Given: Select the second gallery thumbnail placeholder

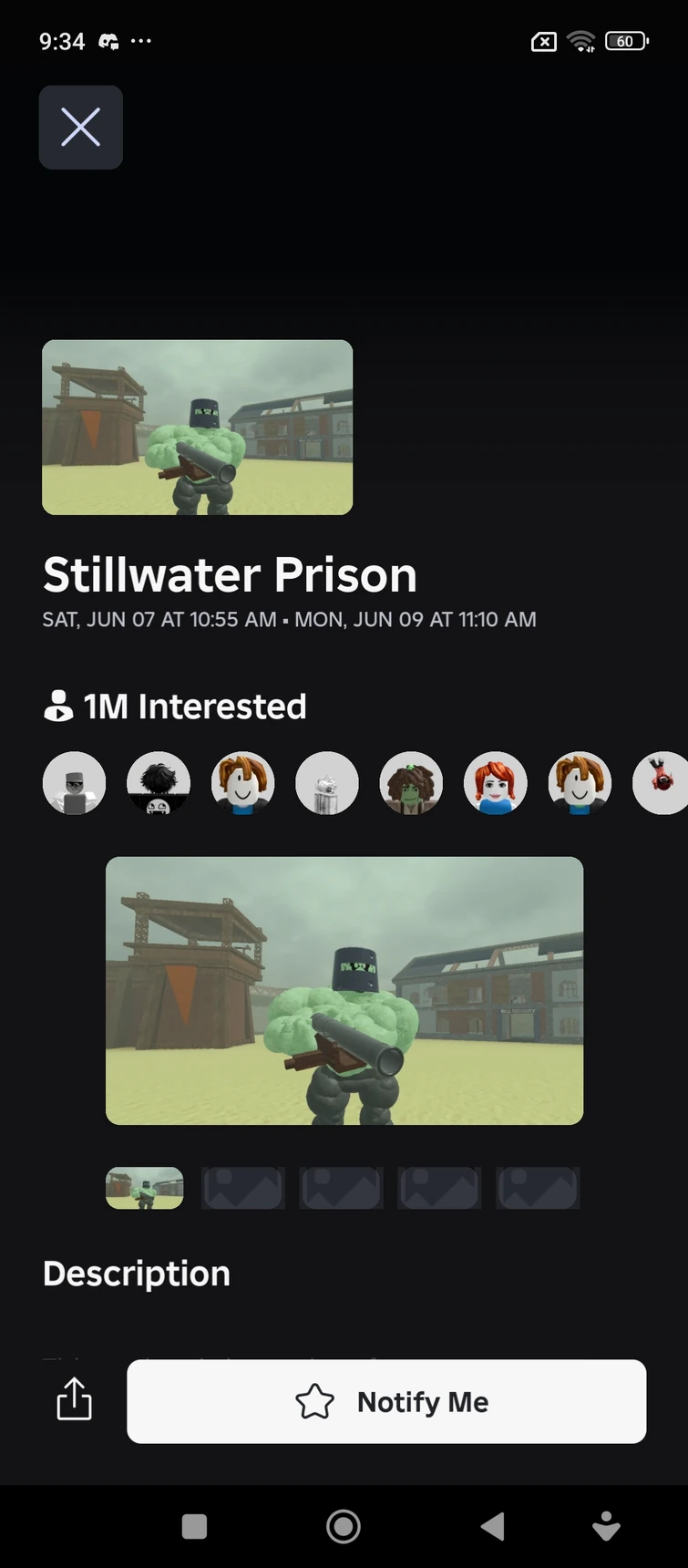Looking at the screenshot, I should pyautogui.click(x=242, y=1188).
